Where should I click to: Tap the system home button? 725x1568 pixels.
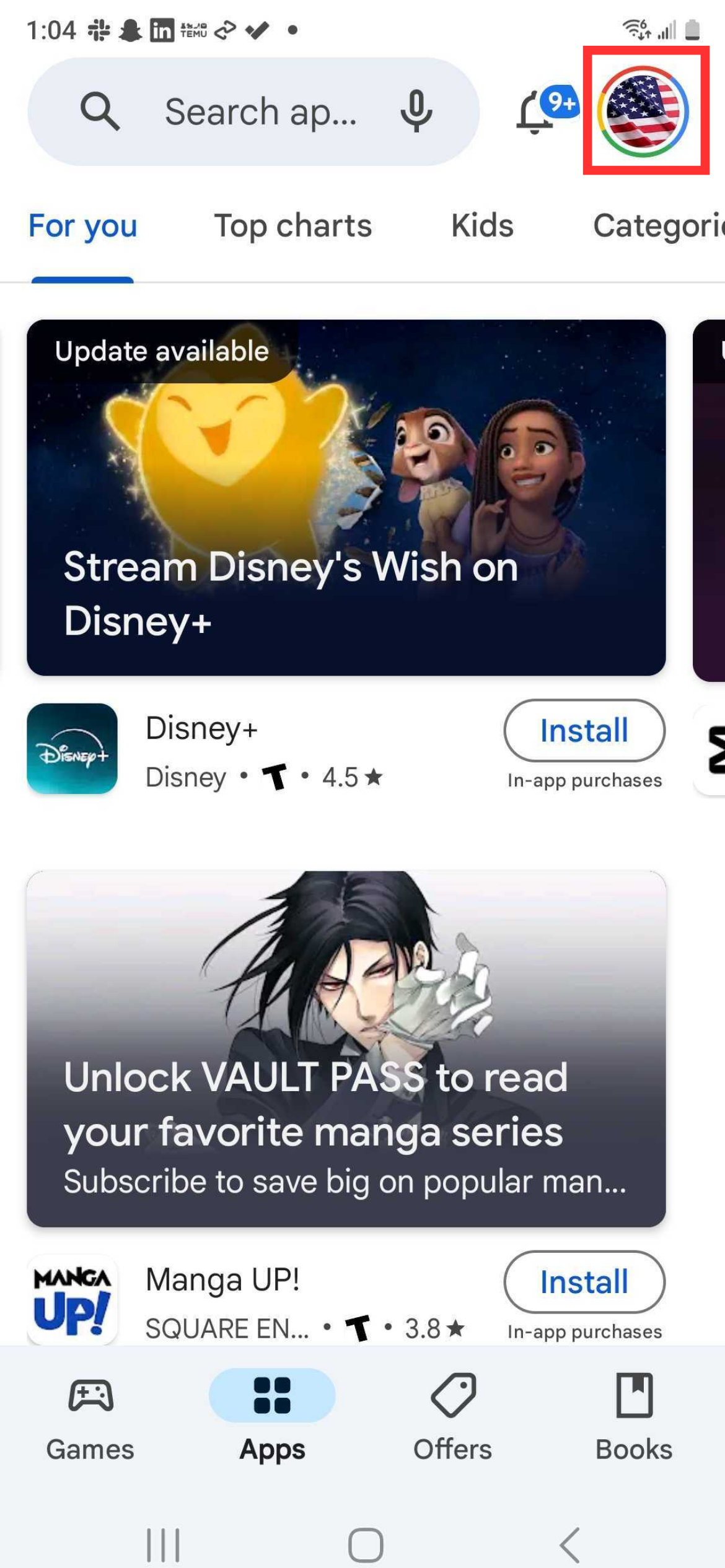(x=366, y=1544)
